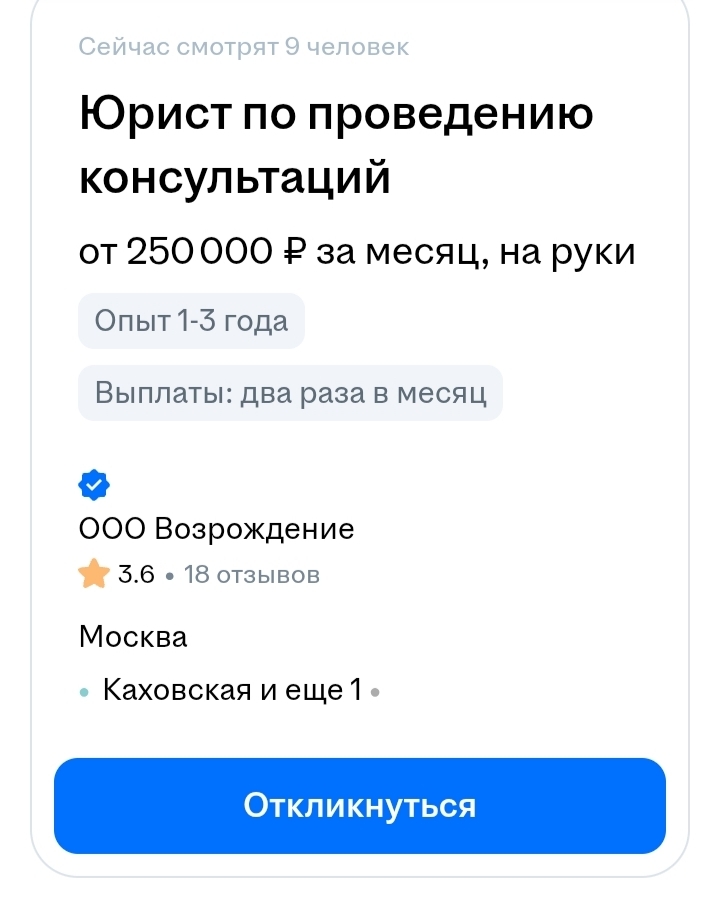720x899 pixels.
Task: Tap the Откликнуться button
Action: pos(360,806)
